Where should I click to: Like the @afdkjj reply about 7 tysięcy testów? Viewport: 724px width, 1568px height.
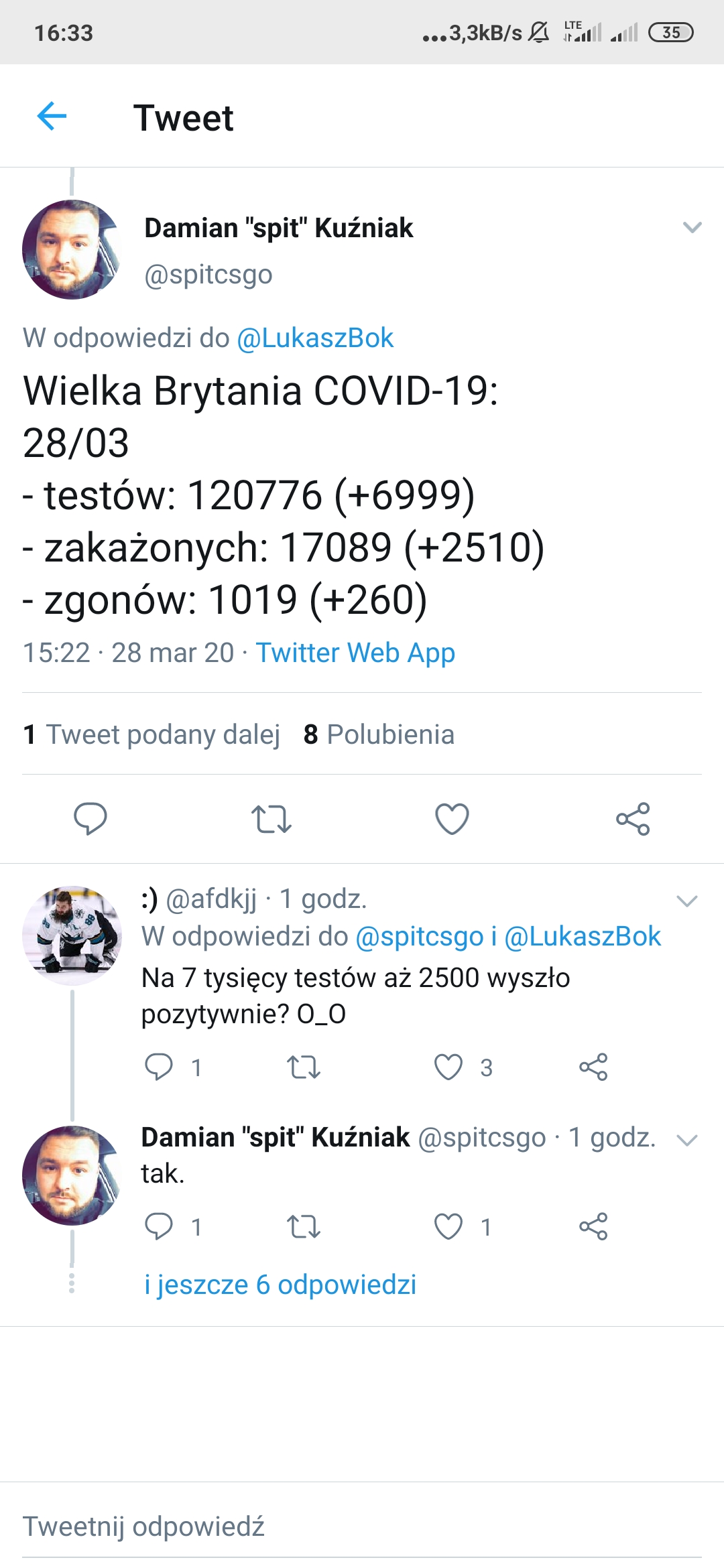pyautogui.click(x=448, y=1067)
